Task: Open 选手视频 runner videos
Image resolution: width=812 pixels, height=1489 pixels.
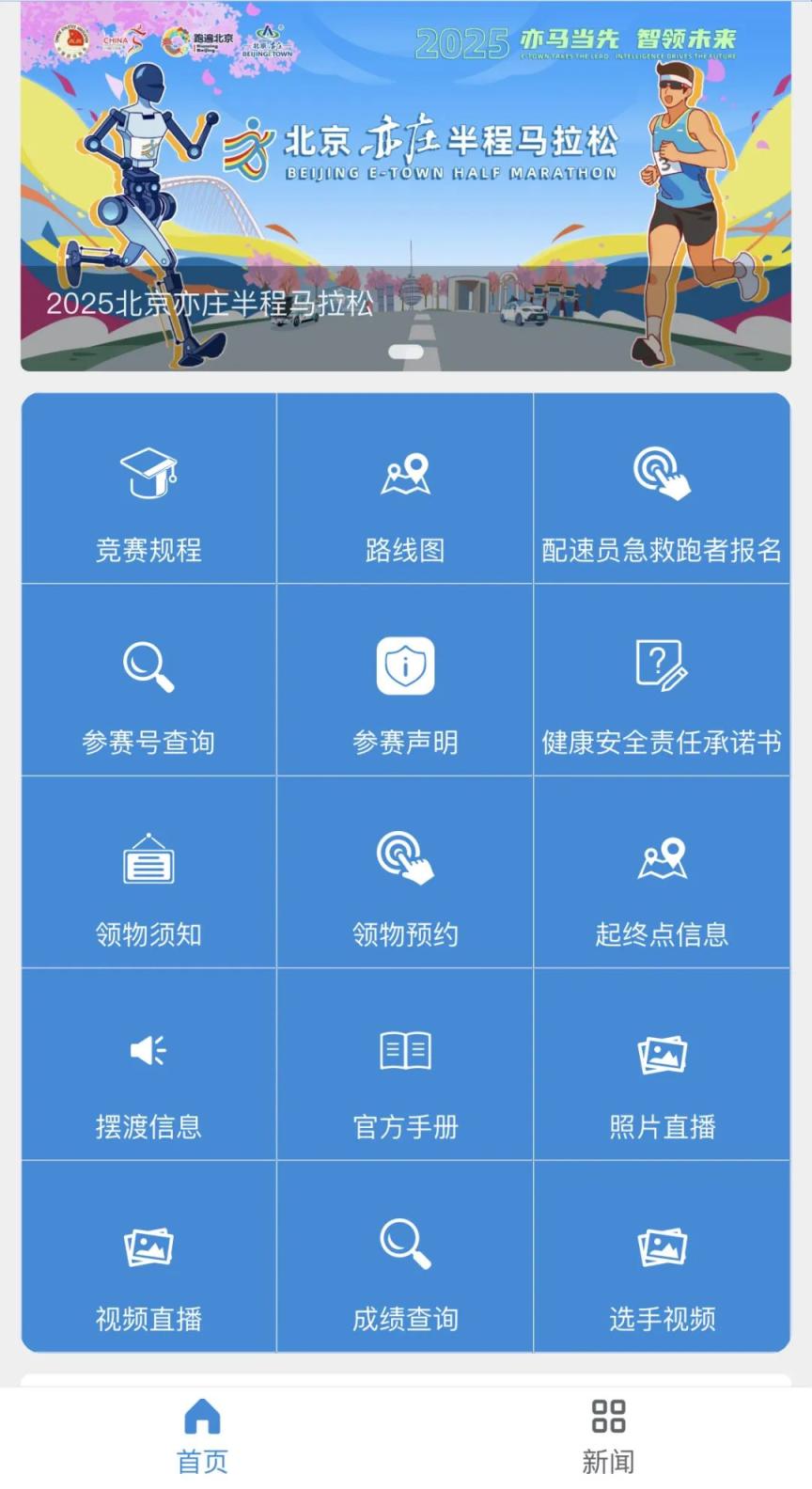Action: [x=662, y=1269]
